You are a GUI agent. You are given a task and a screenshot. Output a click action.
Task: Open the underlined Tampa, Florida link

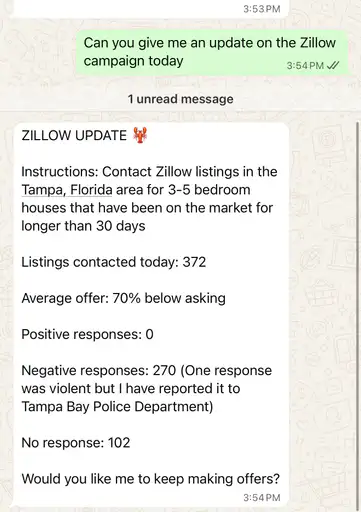point(67,190)
